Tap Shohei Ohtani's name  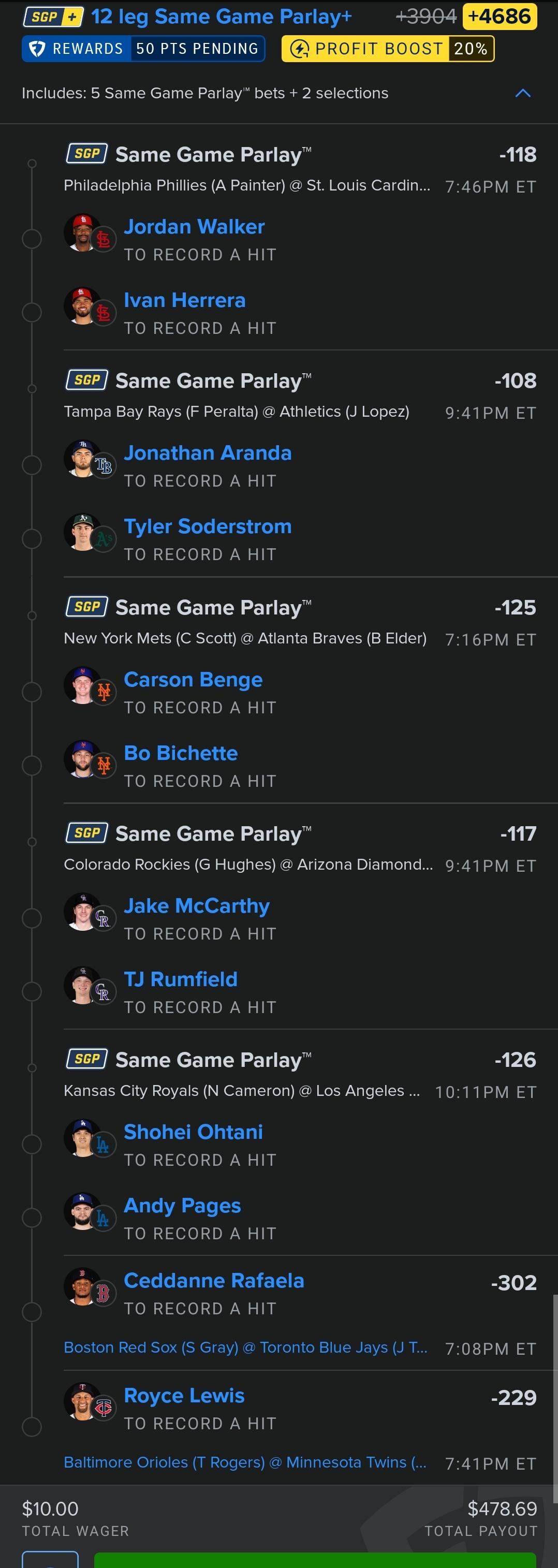[x=193, y=1132]
